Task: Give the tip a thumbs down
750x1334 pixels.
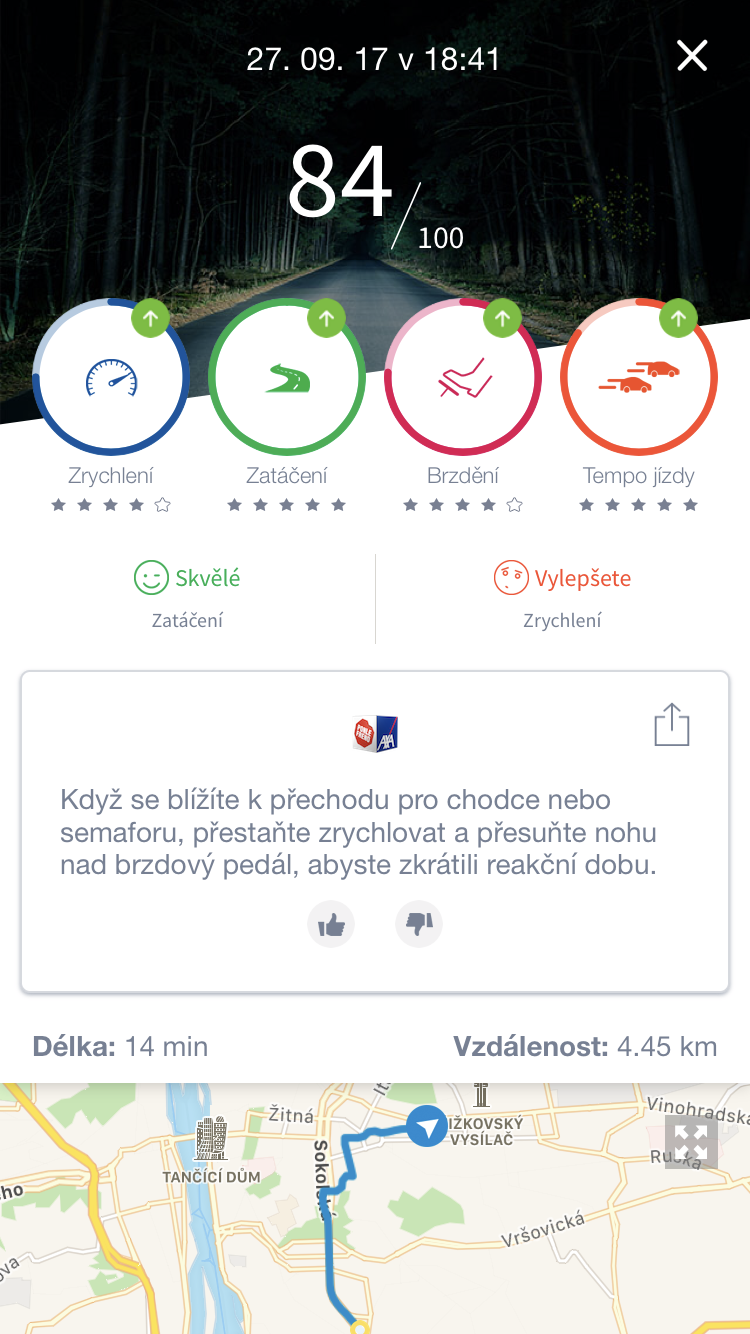Action: (x=419, y=925)
